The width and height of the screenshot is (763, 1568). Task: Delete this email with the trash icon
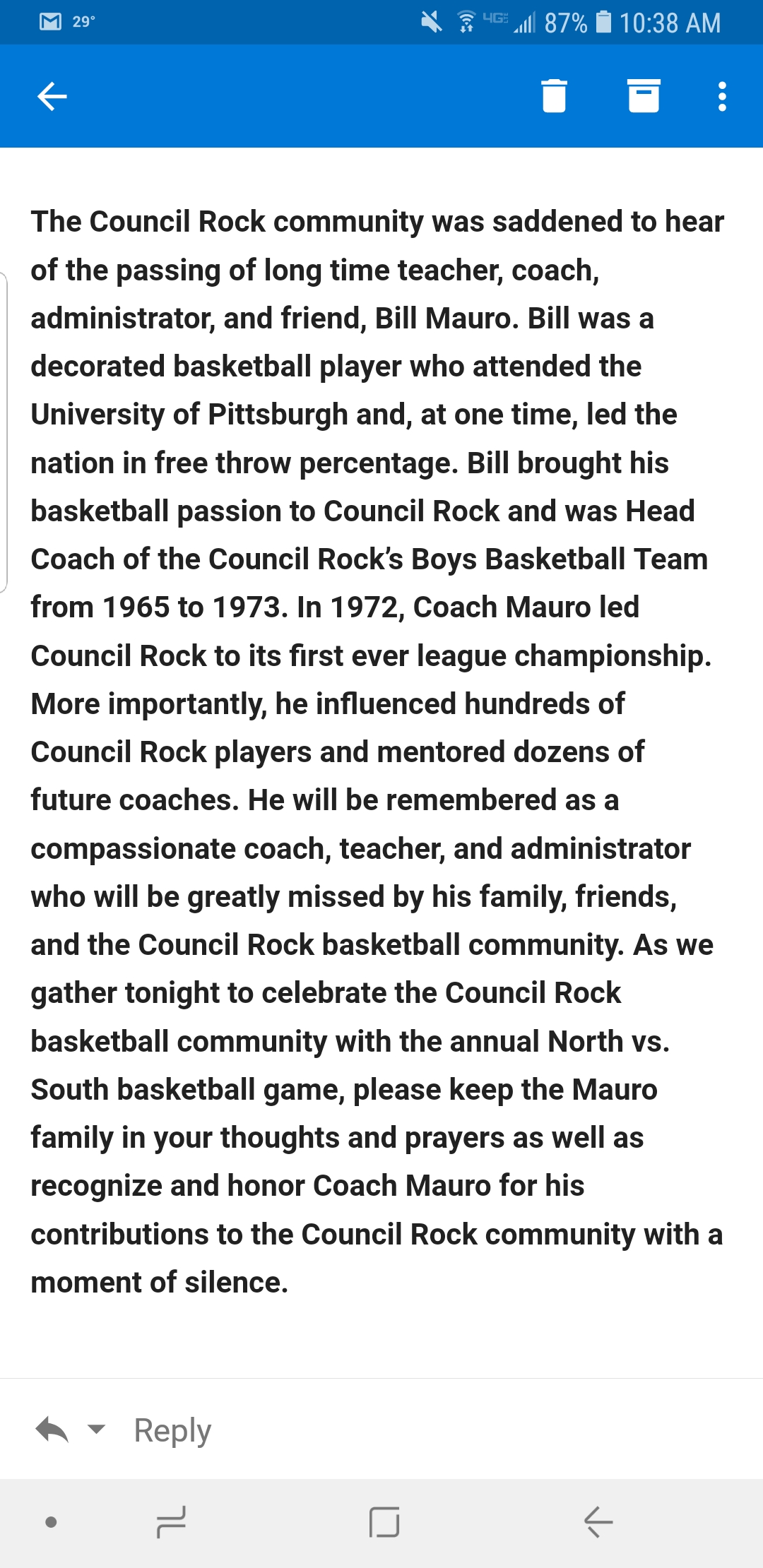coord(554,96)
